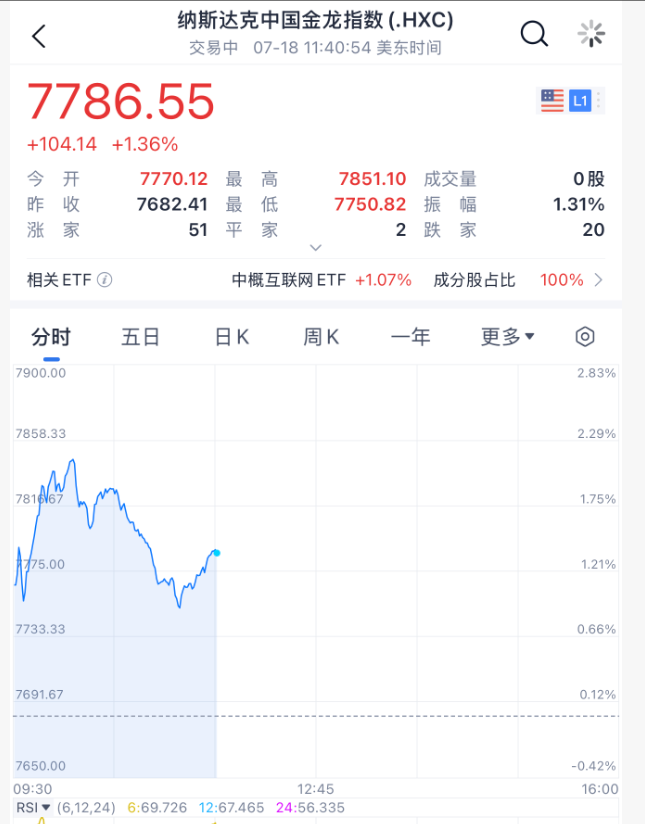
Task: Switch to the 五日 chart tab
Action: [141, 337]
